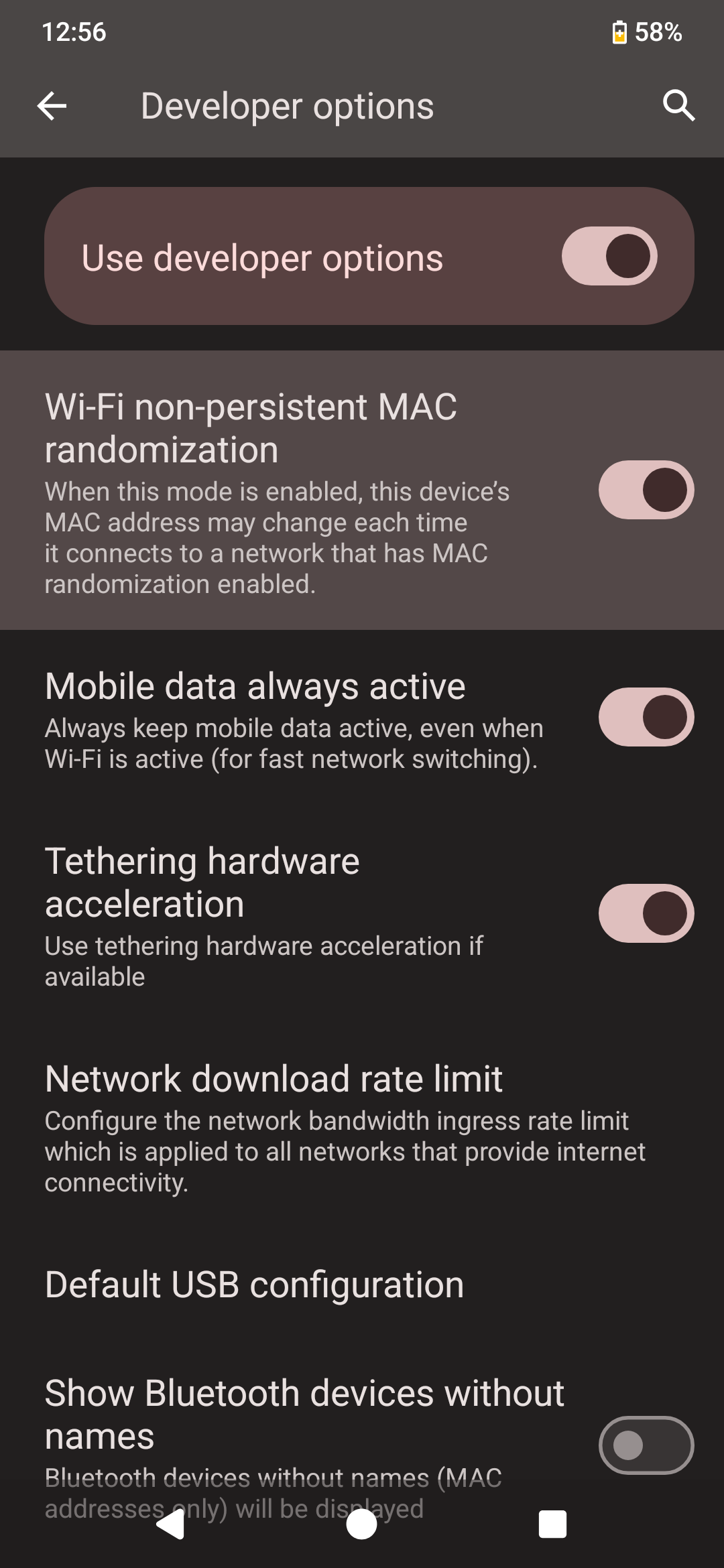Open recent apps via the square button
Viewport: 724px width, 1568px height.
point(552,1524)
